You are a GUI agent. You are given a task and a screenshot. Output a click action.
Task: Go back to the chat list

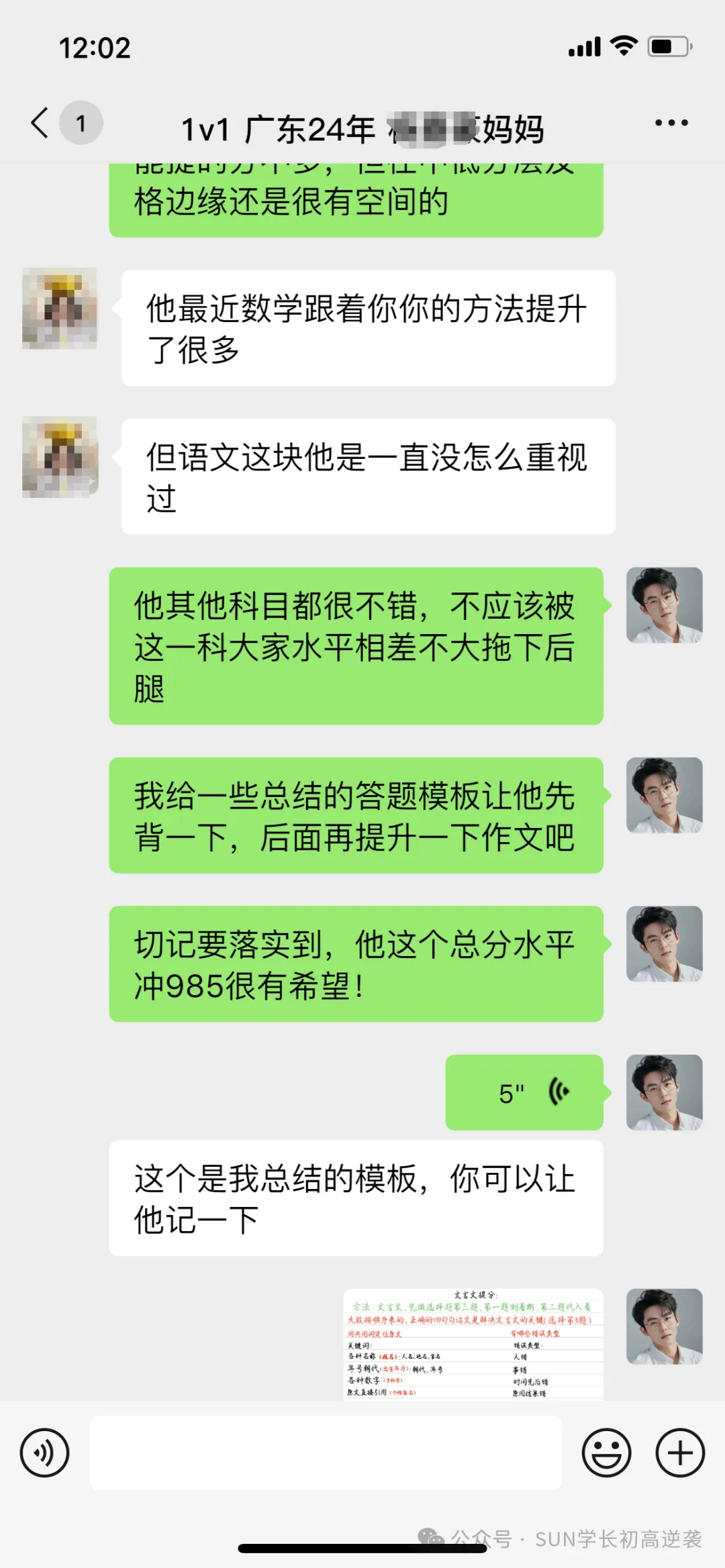coord(40,123)
